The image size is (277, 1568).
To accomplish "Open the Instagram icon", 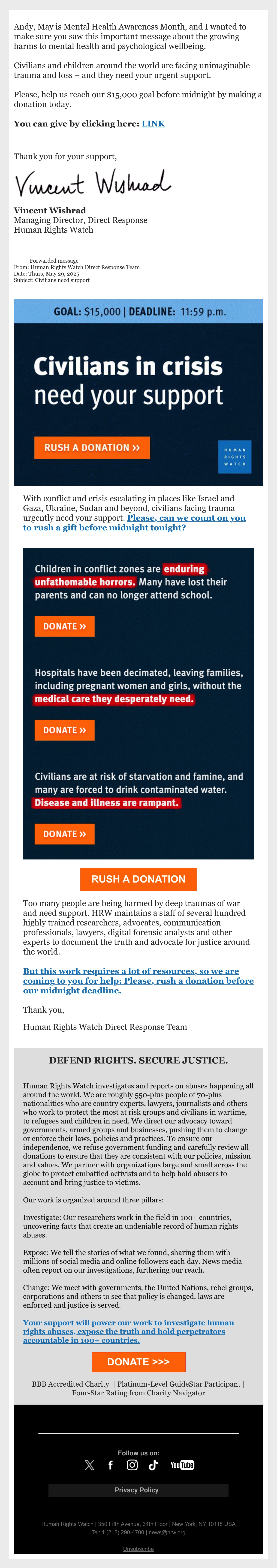I will click(x=132, y=1465).
